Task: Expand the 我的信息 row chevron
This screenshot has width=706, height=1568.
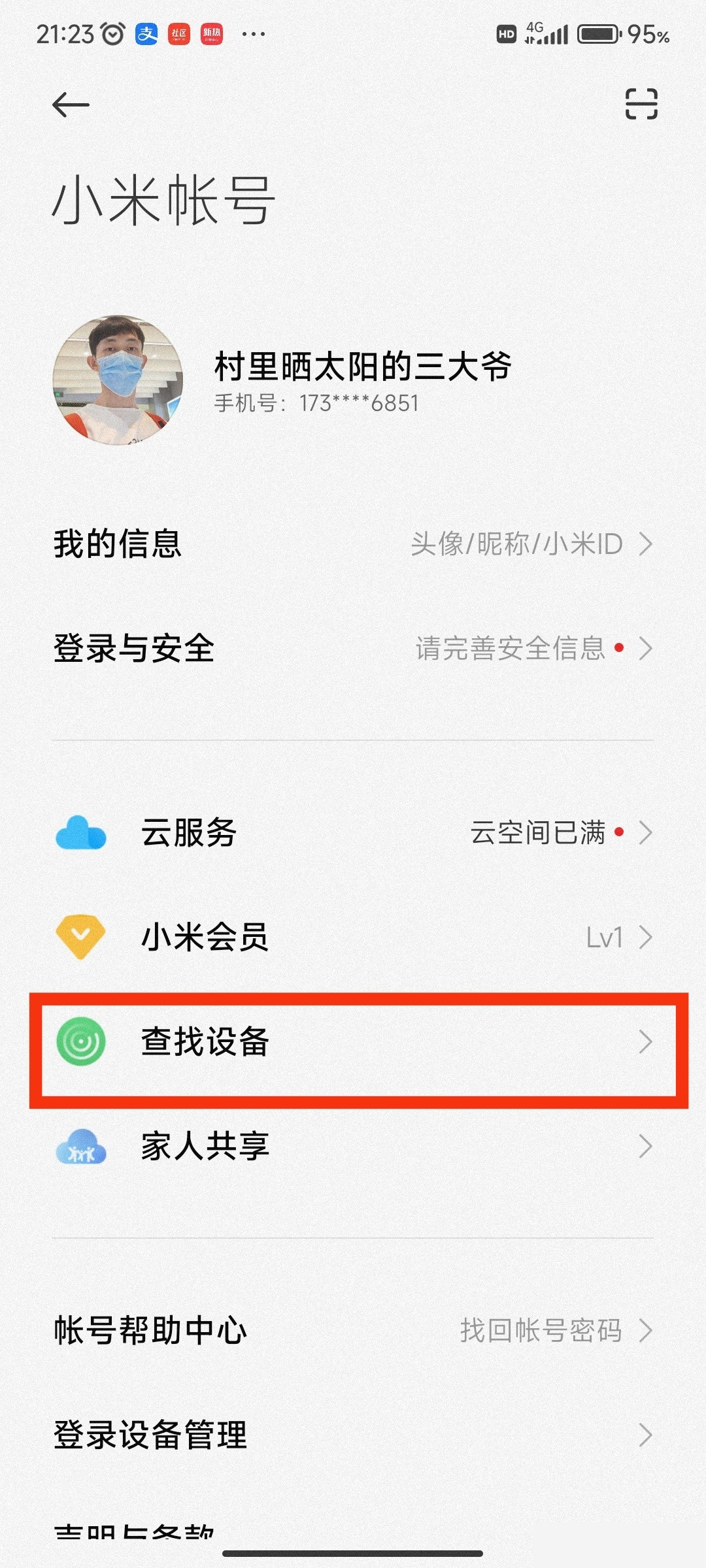Action: click(647, 544)
